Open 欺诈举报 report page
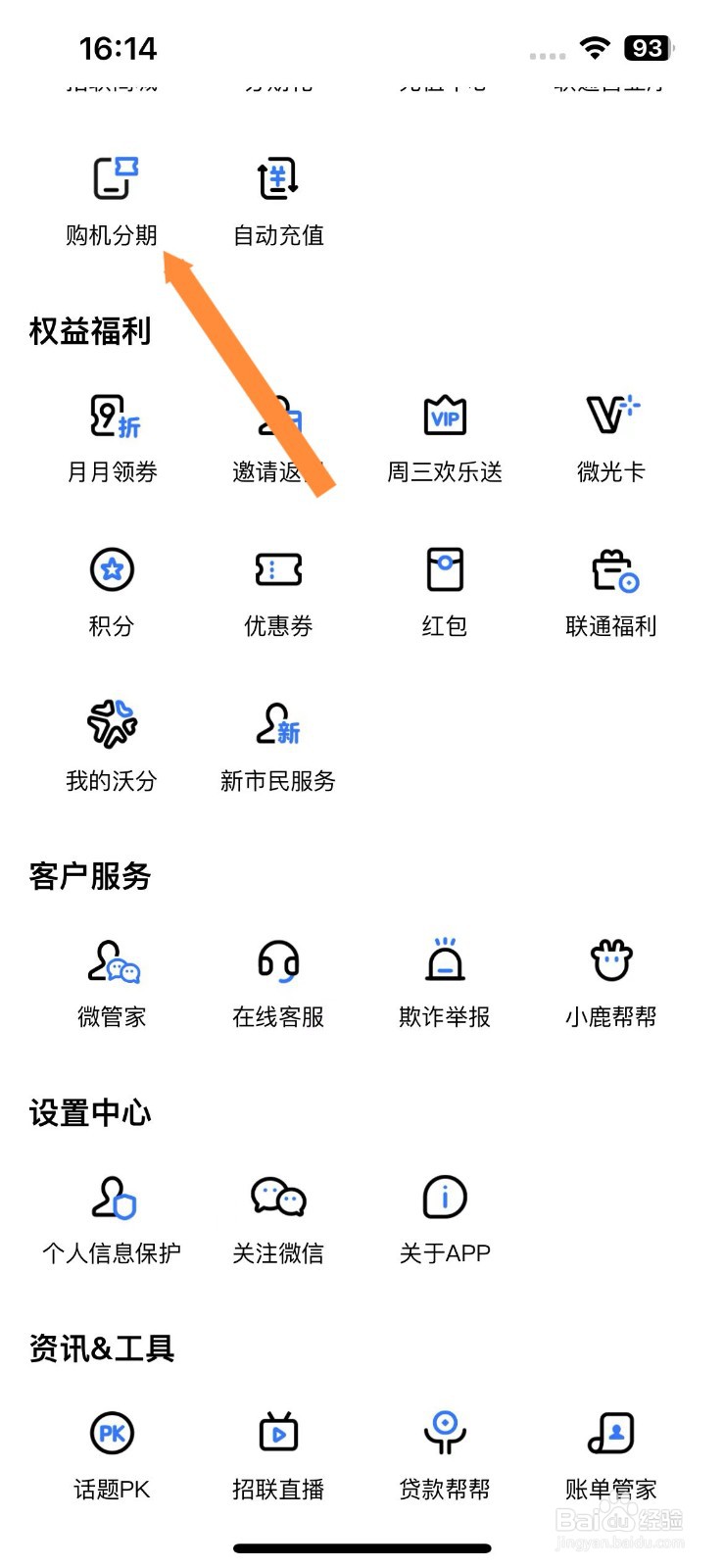 coord(445,984)
